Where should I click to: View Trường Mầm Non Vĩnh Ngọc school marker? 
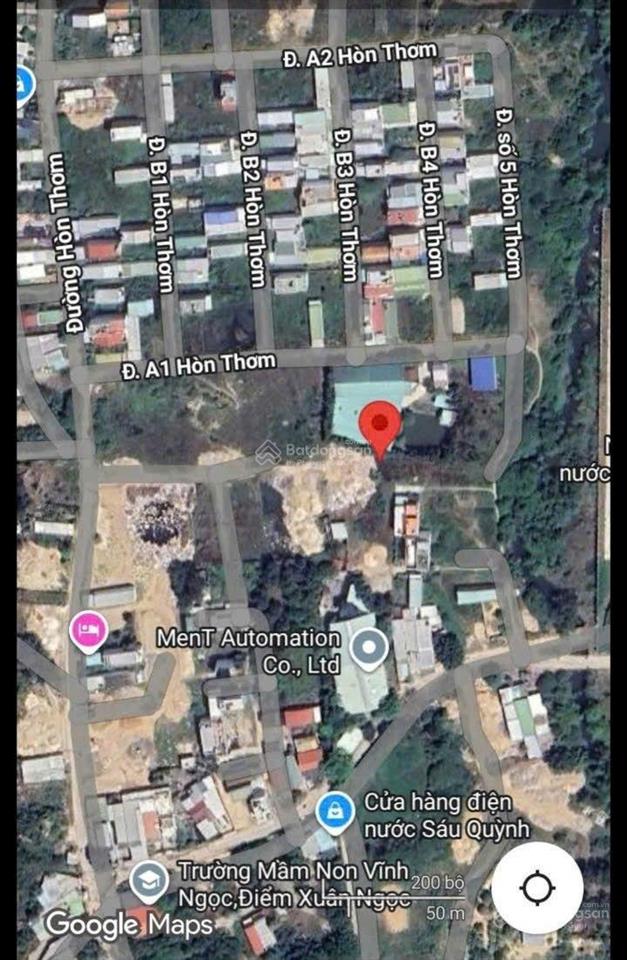pos(149,881)
